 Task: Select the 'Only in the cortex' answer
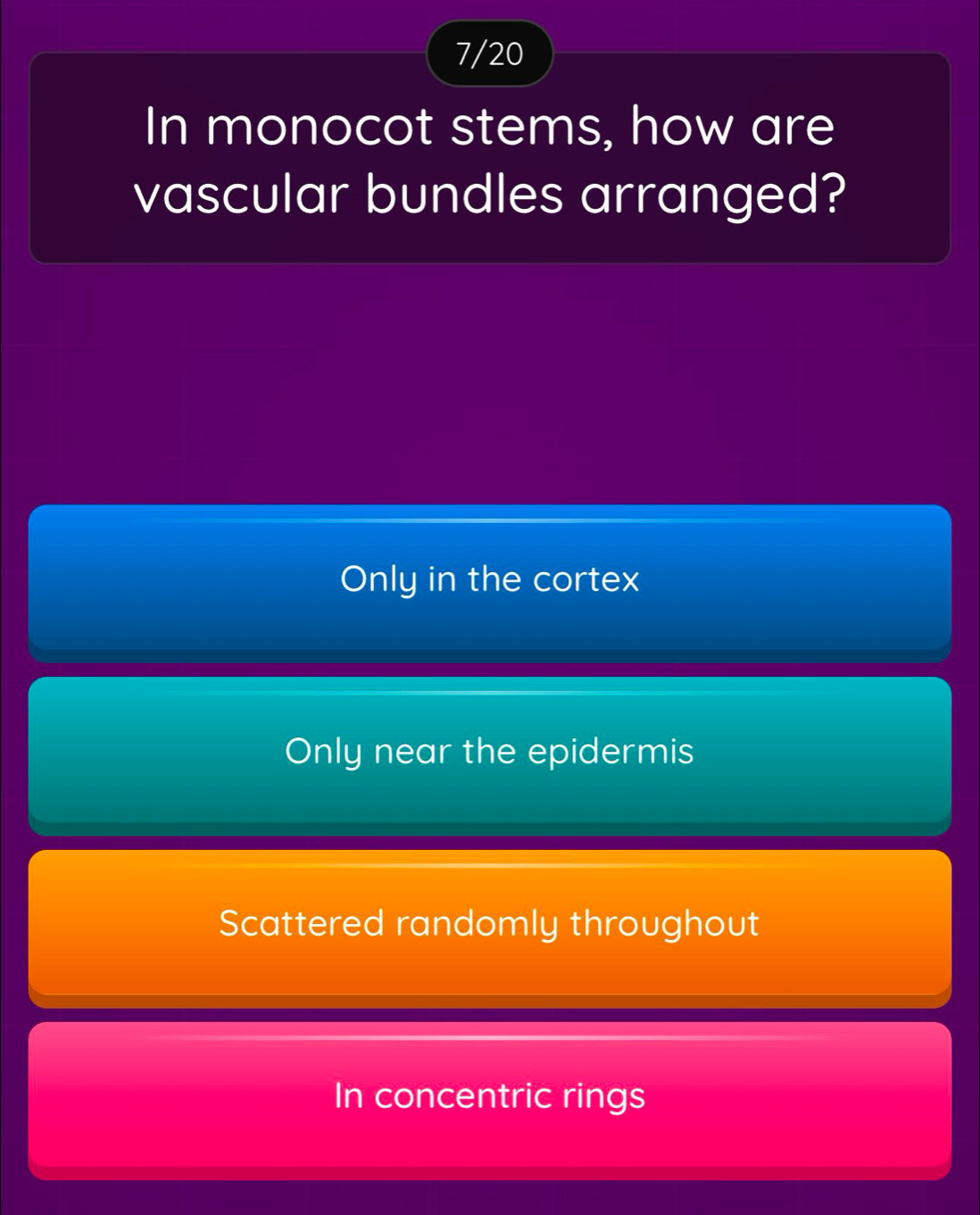click(x=490, y=580)
